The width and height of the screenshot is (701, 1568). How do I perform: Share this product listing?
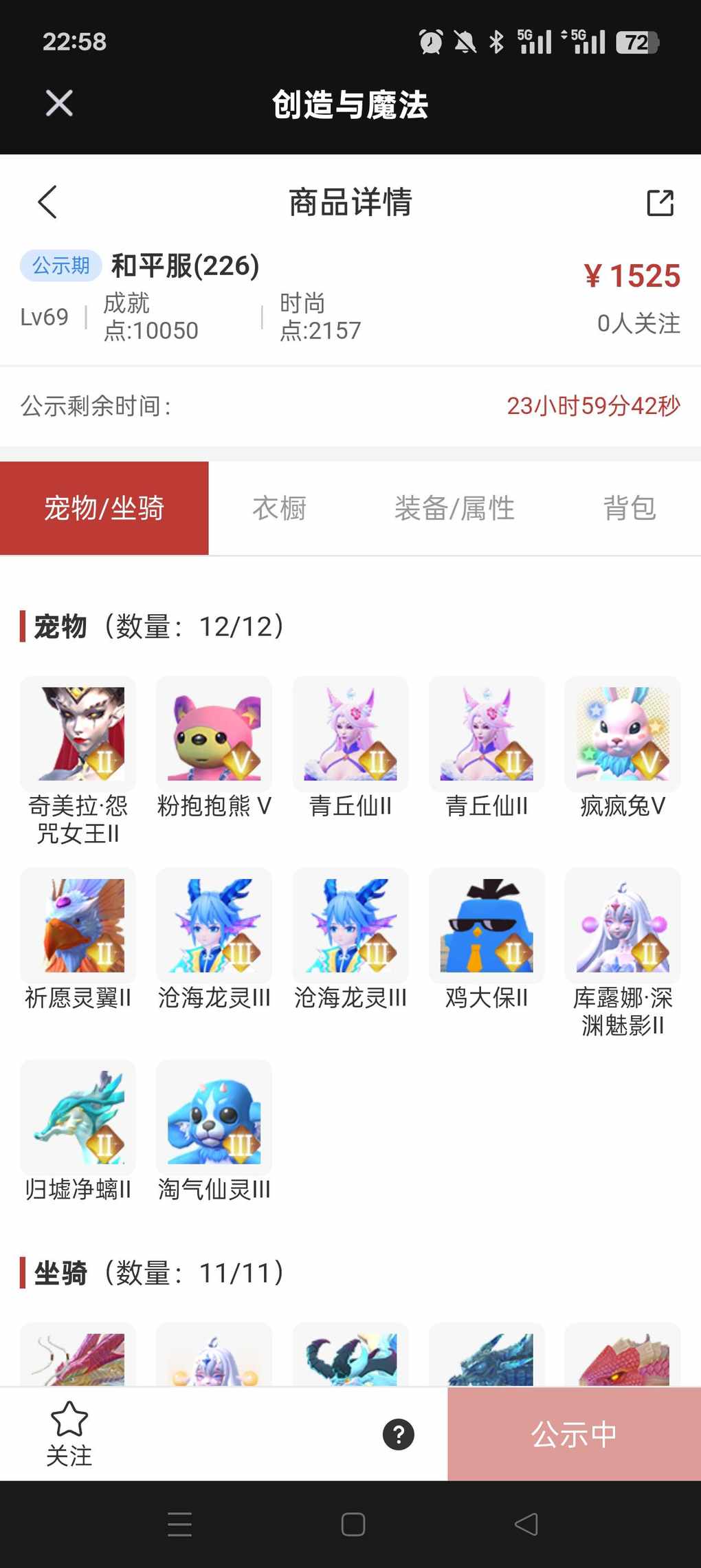[660, 203]
